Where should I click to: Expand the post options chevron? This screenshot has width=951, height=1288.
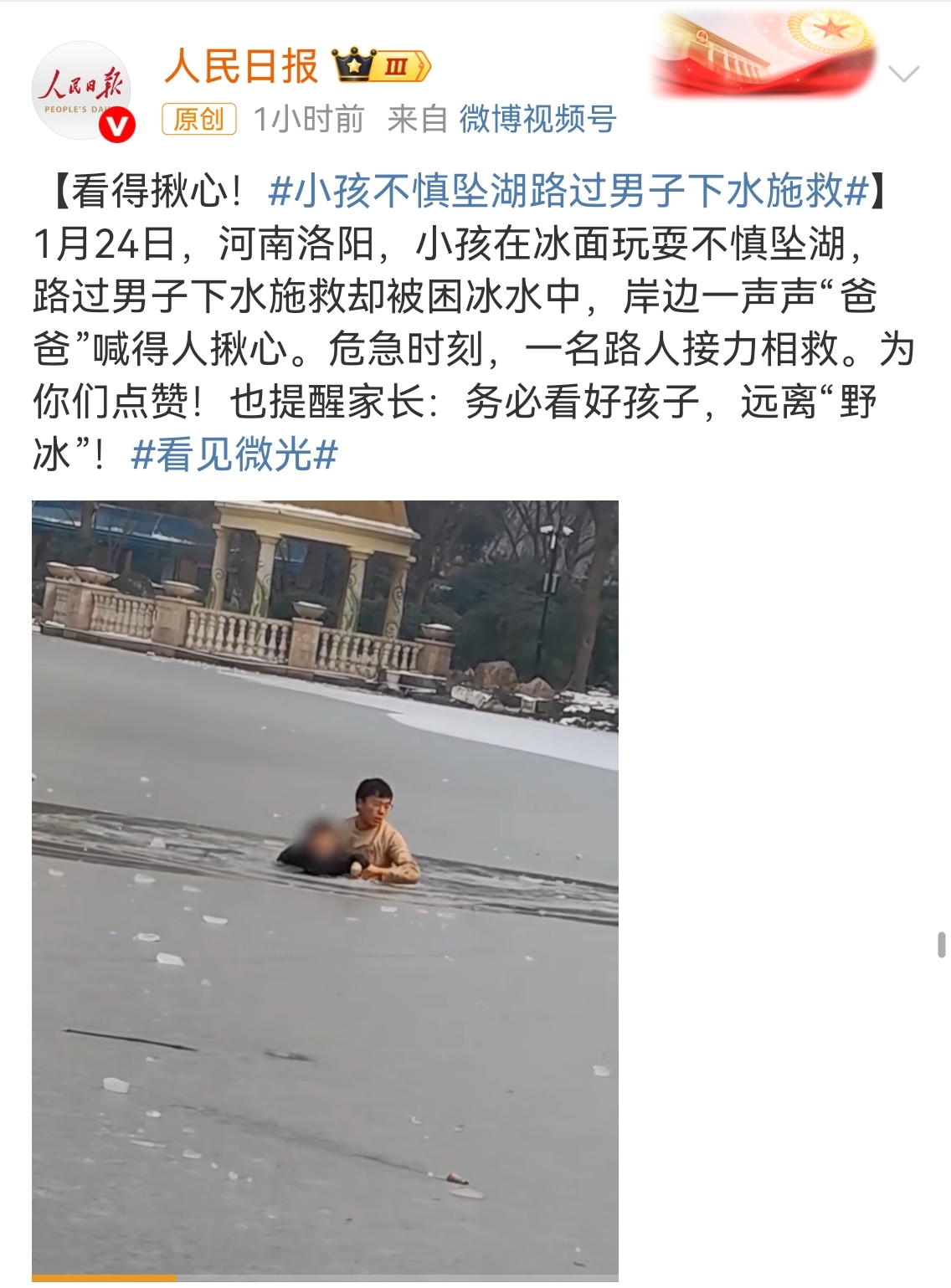pyautogui.click(x=903, y=74)
